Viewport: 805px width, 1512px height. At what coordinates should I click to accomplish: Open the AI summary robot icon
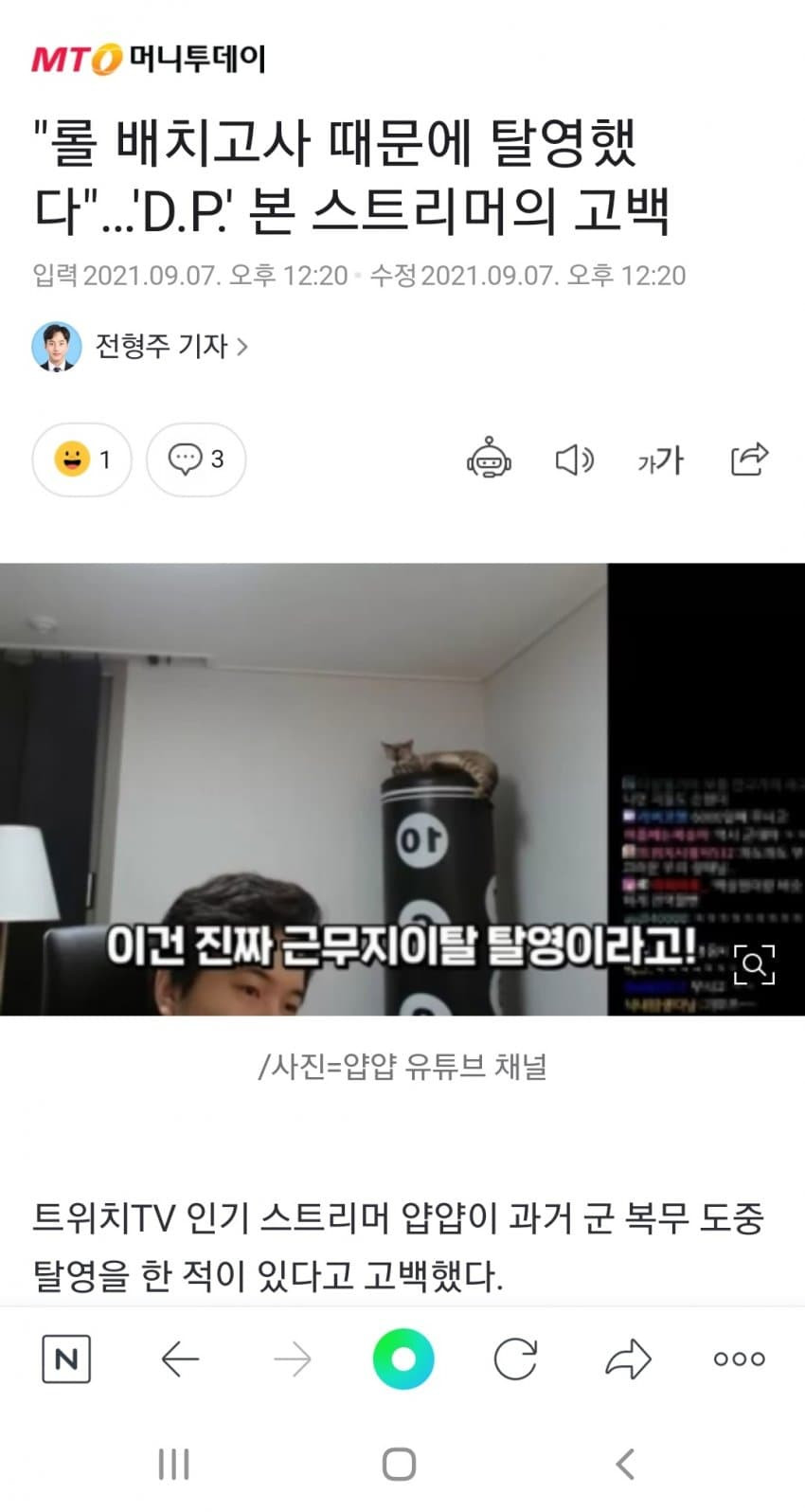tap(489, 459)
